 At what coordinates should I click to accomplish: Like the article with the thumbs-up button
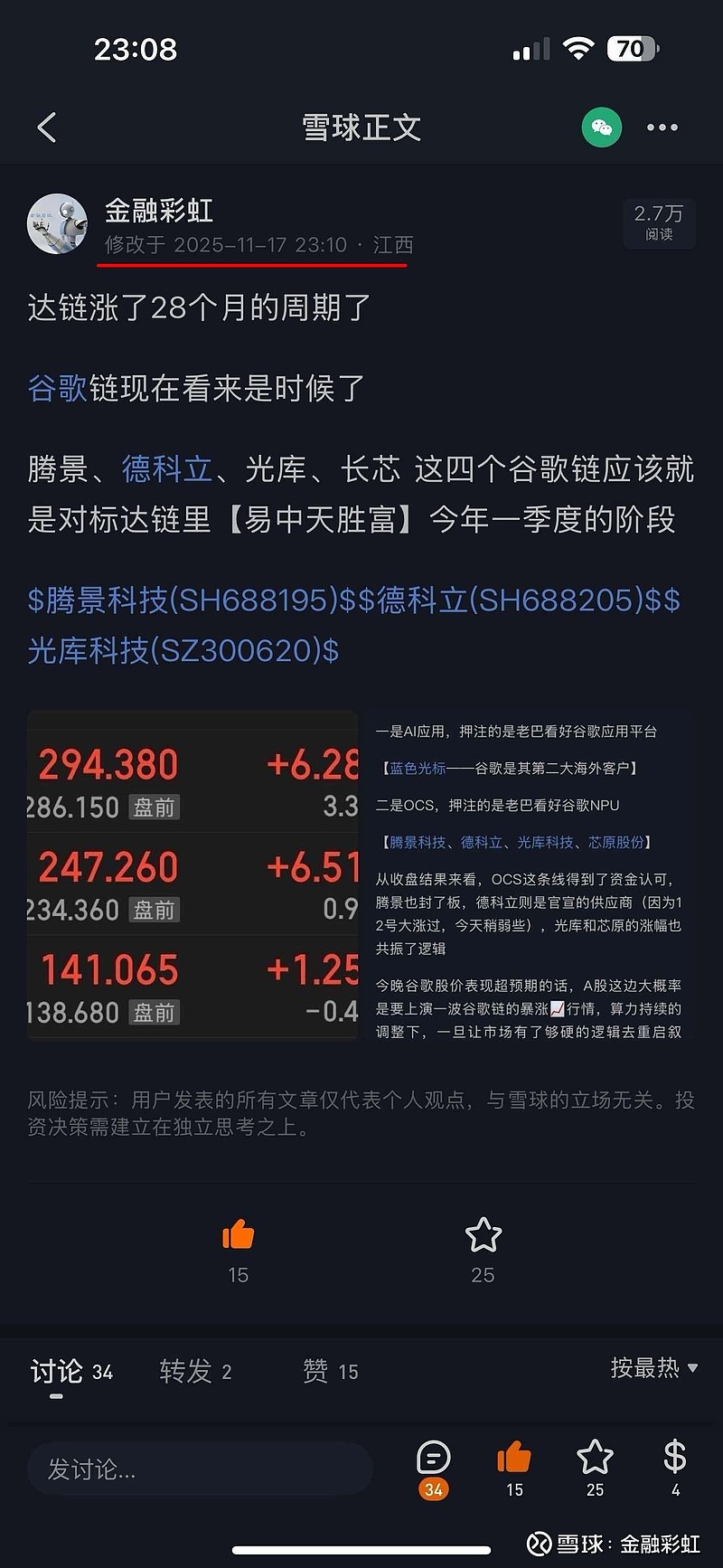coord(237,1234)
